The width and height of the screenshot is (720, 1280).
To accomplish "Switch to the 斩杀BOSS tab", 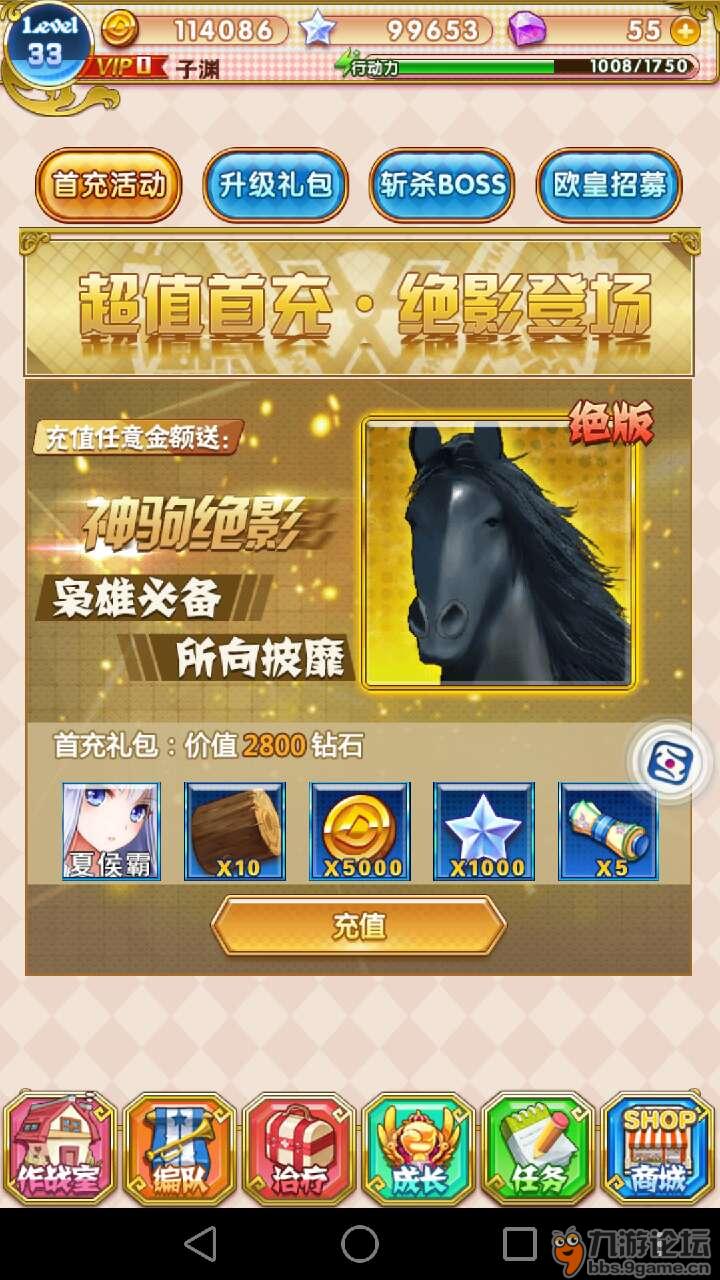I will click(442, 185).
